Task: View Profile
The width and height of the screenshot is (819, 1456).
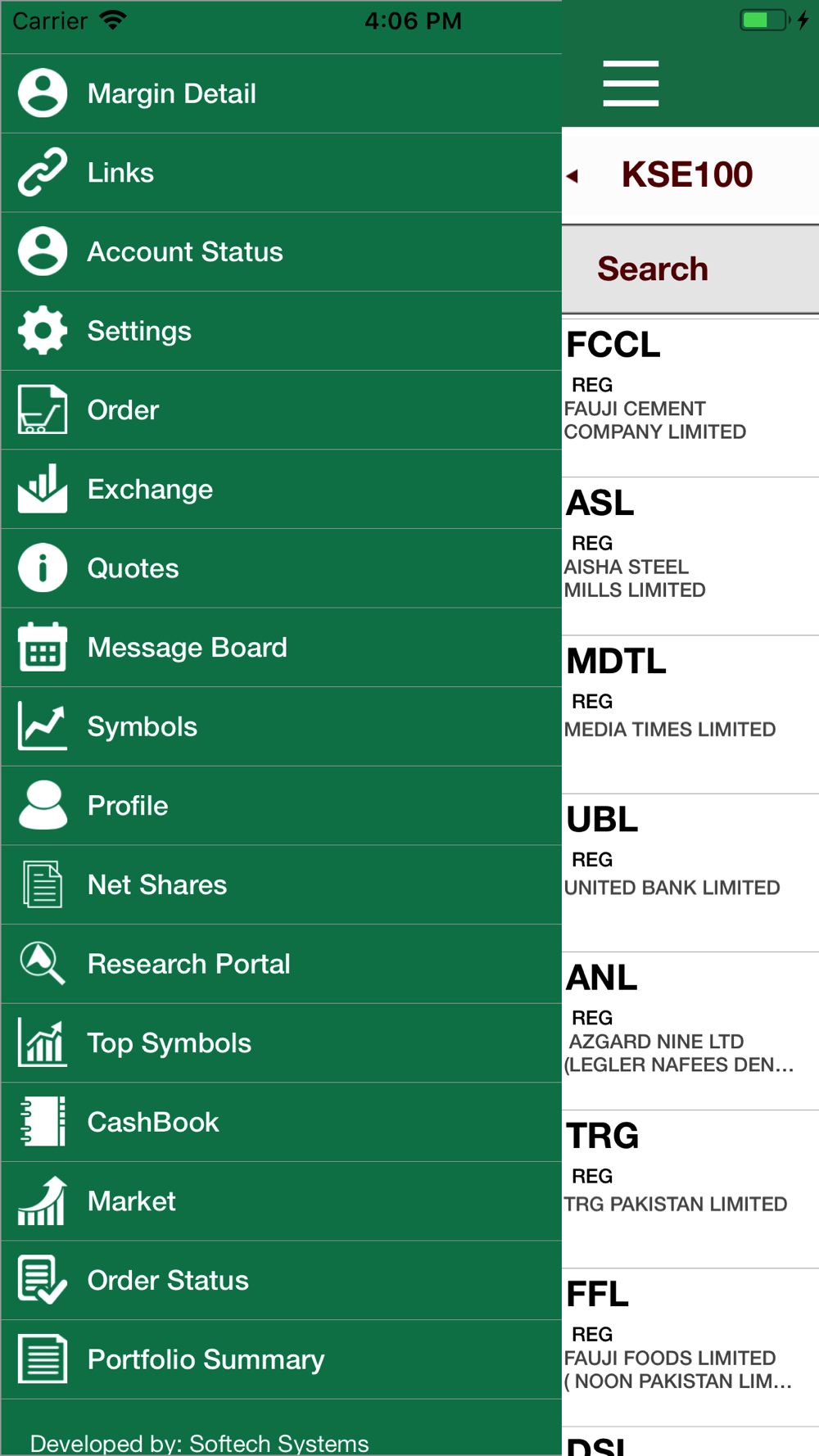Action: 281,806
